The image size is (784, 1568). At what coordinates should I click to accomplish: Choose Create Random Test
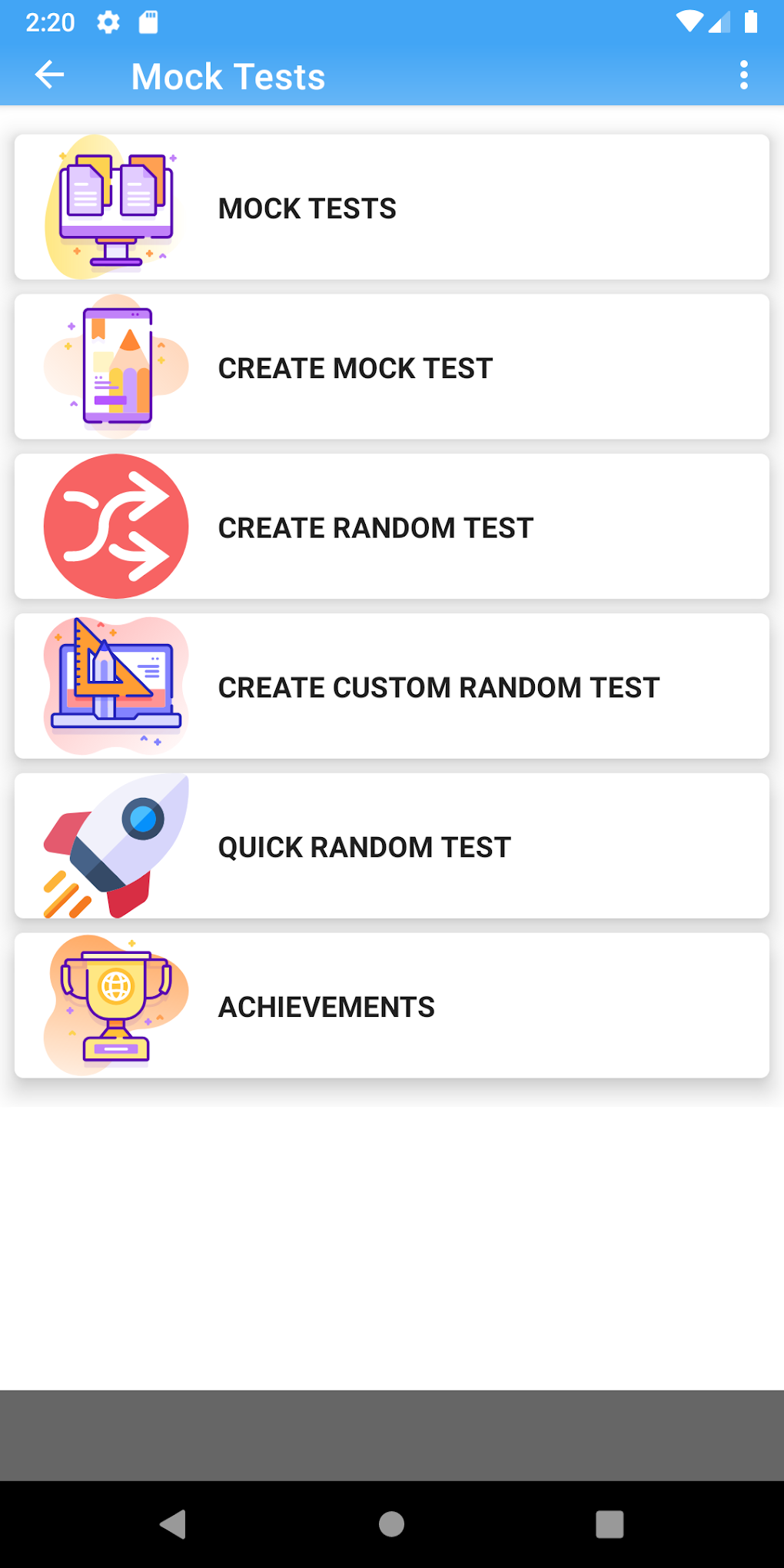(x=392, y=527)
